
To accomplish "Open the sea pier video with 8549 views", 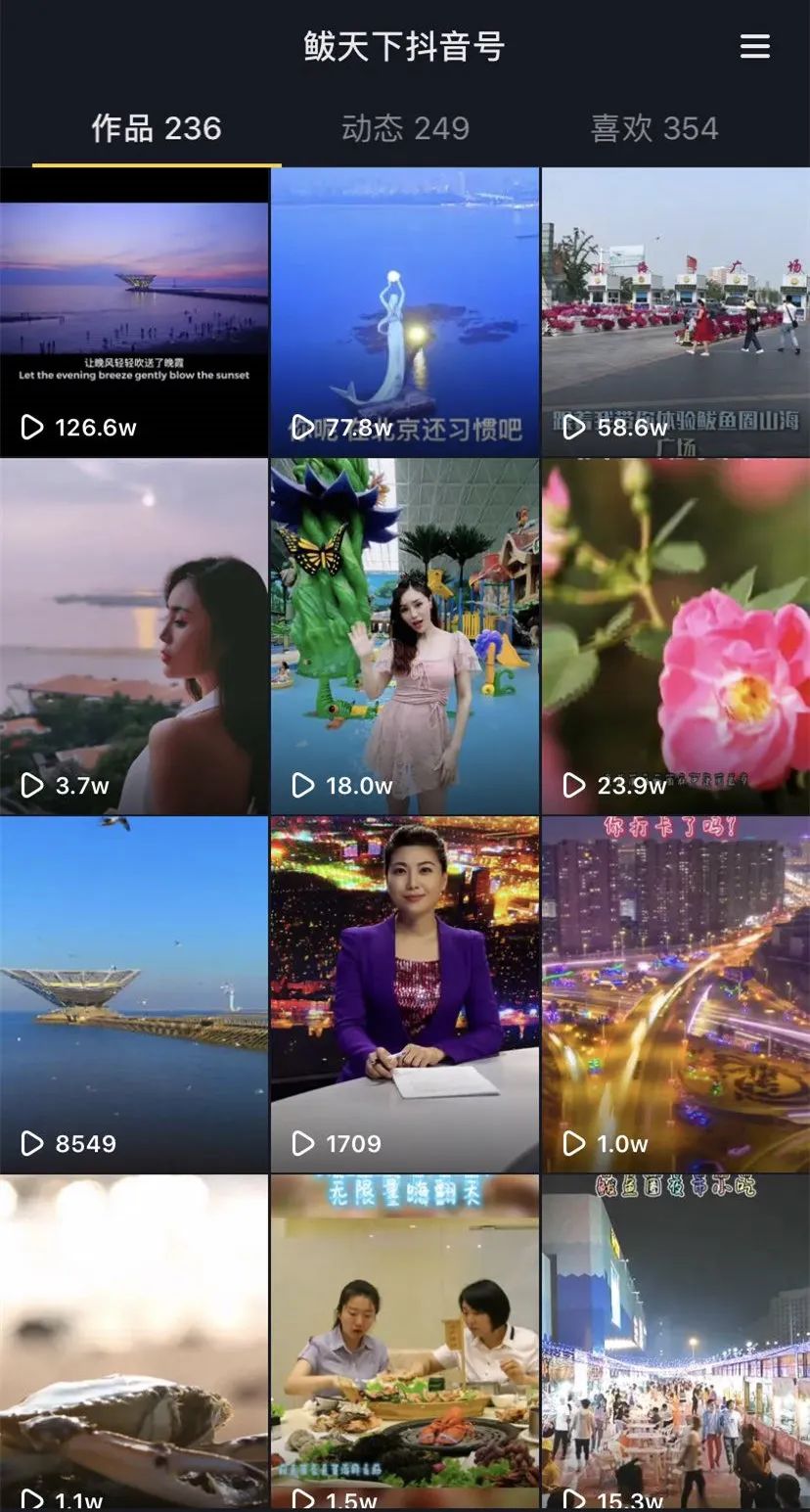I will (134, 994).
